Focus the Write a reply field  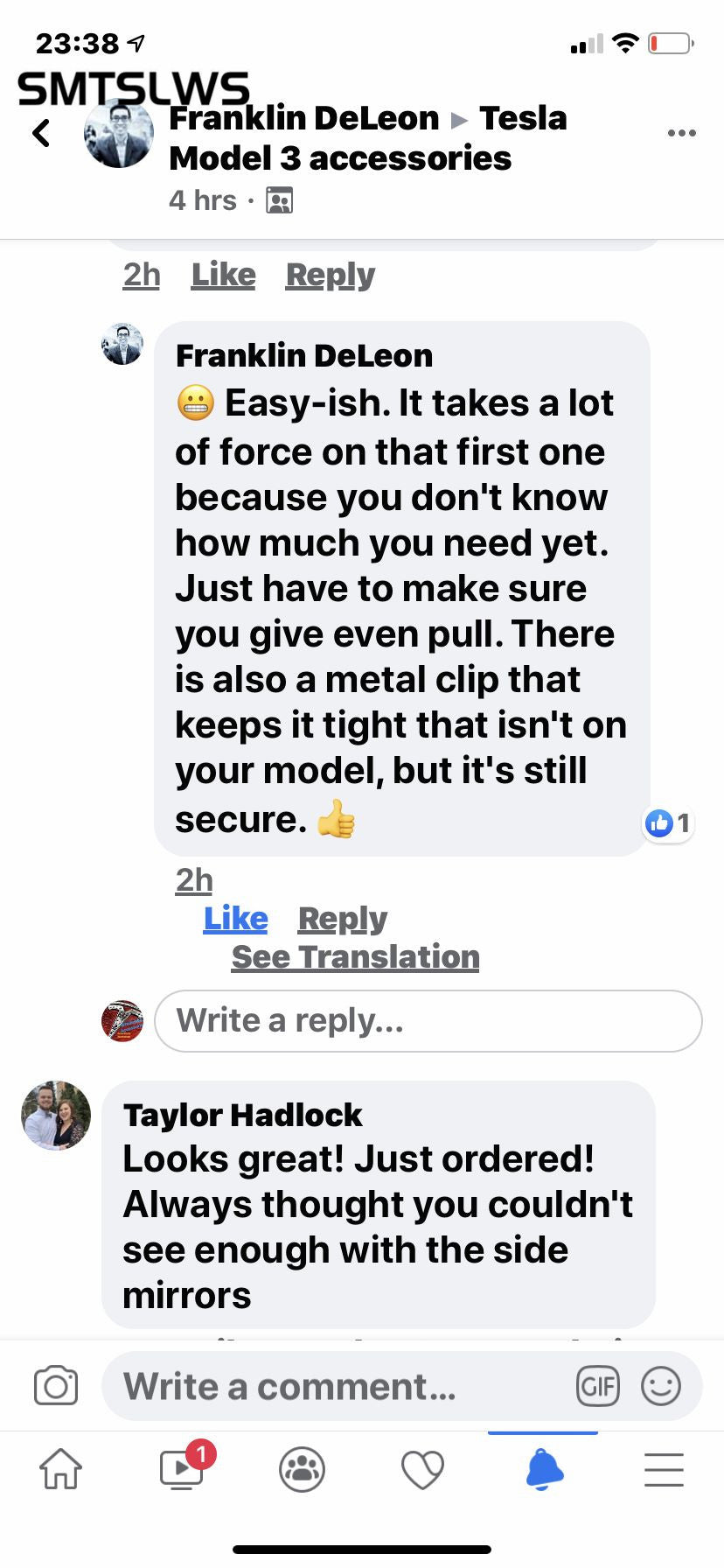tap(428, 1020)
